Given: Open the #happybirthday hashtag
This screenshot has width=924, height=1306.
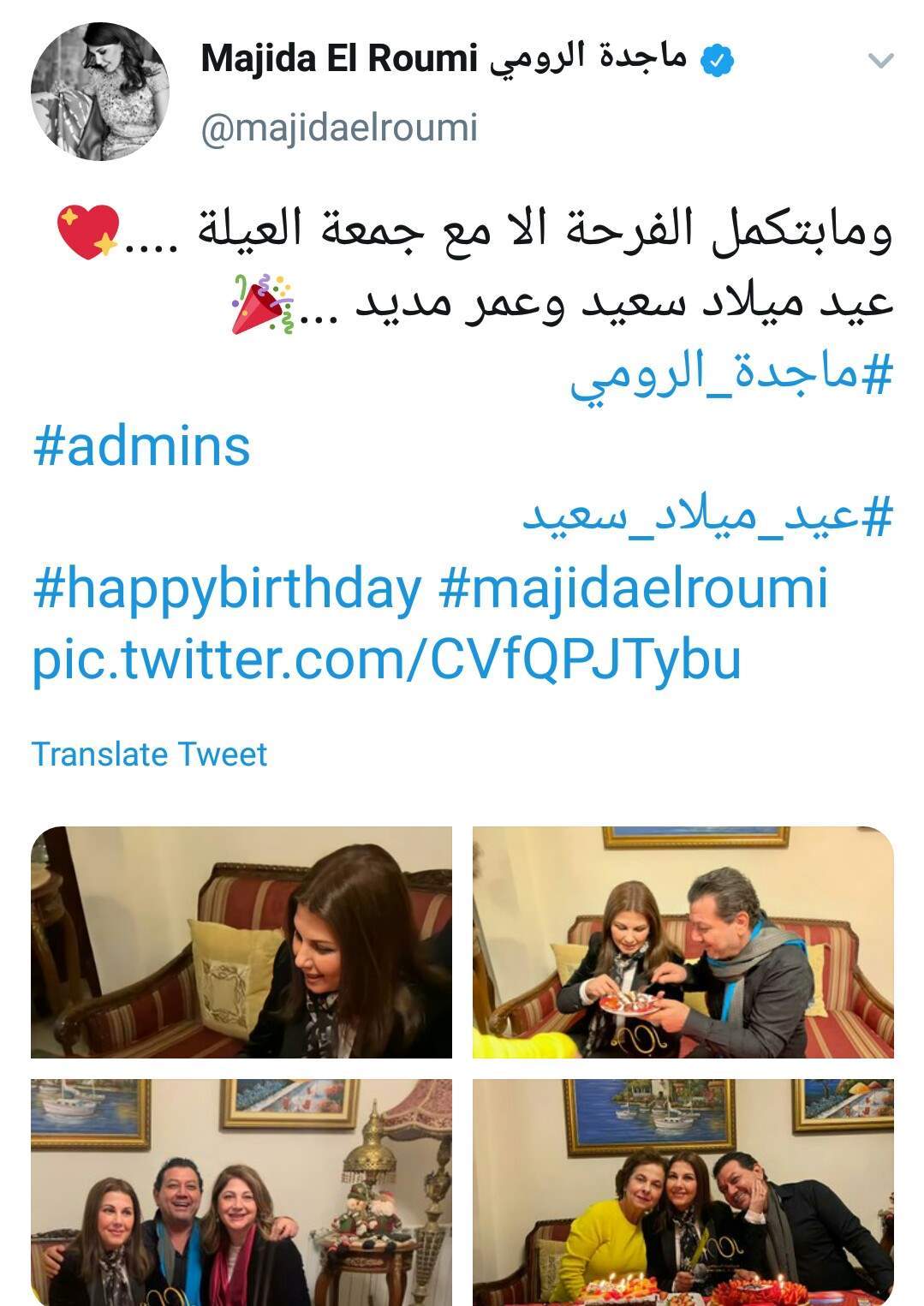Looking at the screenshot, I should coord(228,589).
